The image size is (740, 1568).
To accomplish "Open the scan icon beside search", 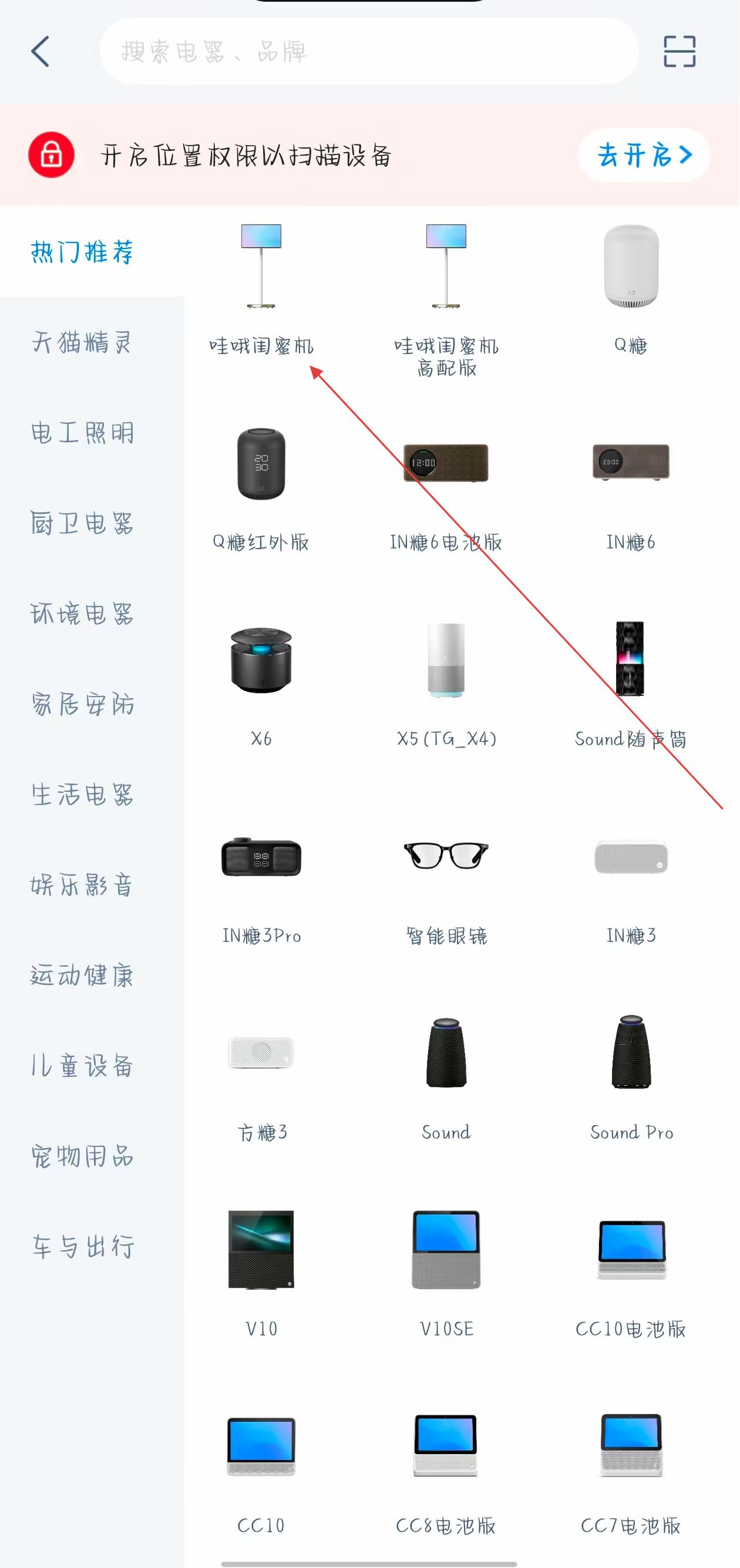I will pyautogui.click(x=678, y=51).
